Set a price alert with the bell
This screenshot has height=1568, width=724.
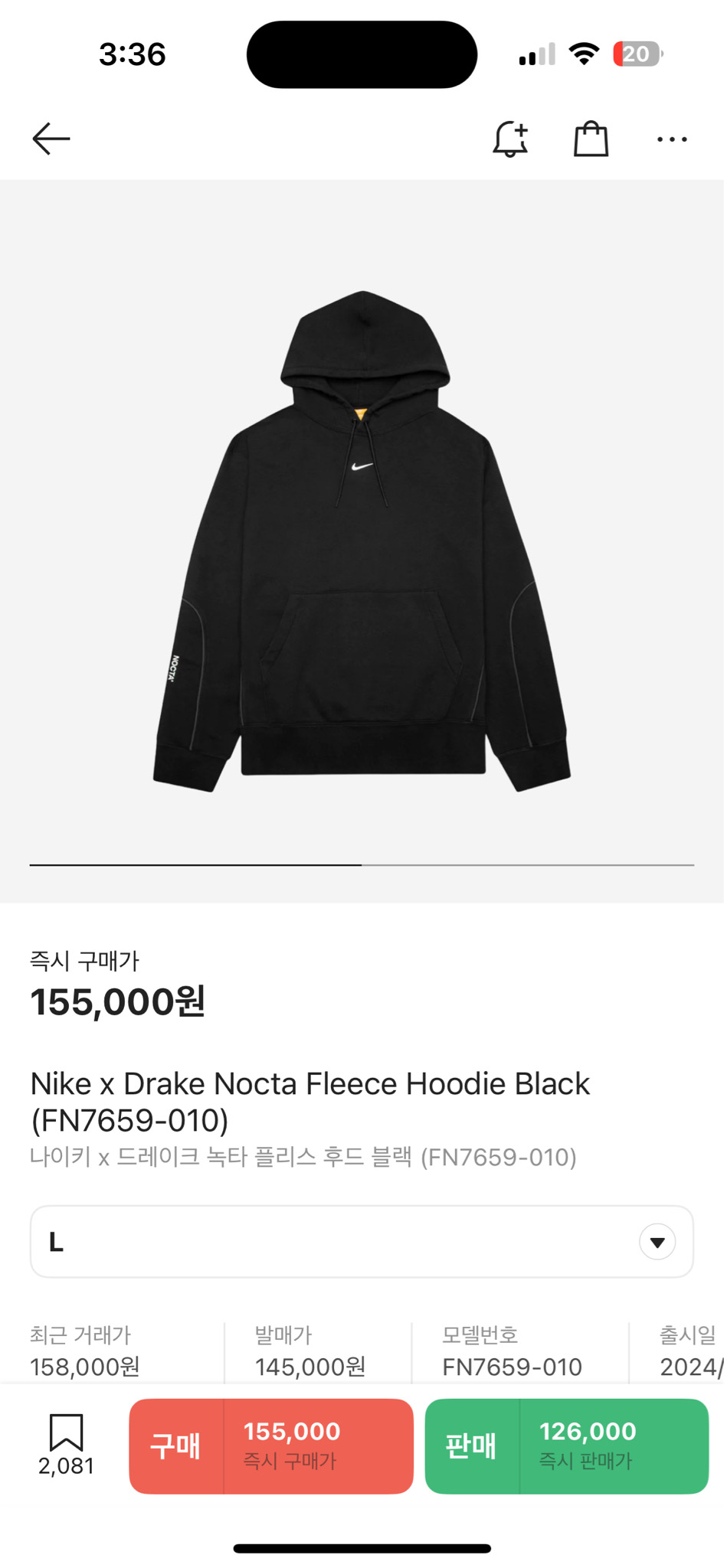tap(510, 139)
